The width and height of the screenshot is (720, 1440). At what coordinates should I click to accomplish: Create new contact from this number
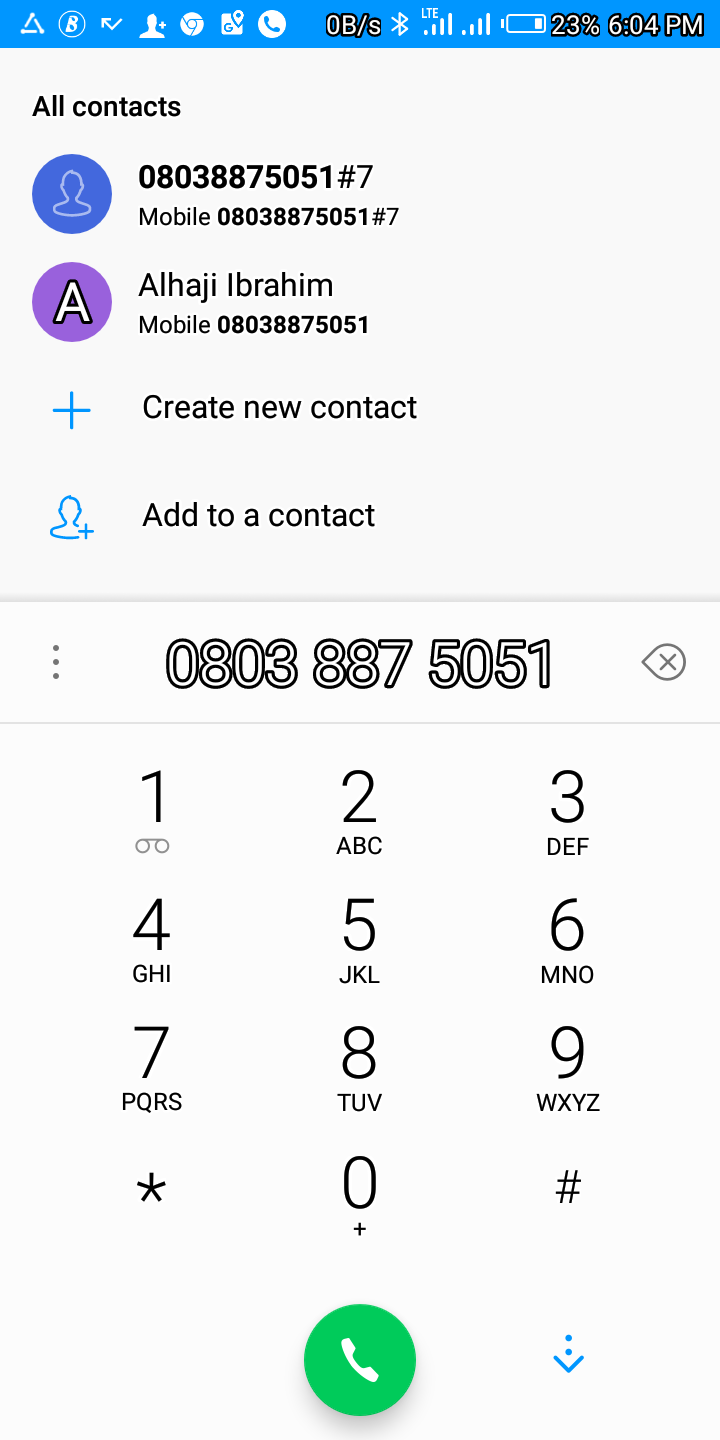point(279,408)
